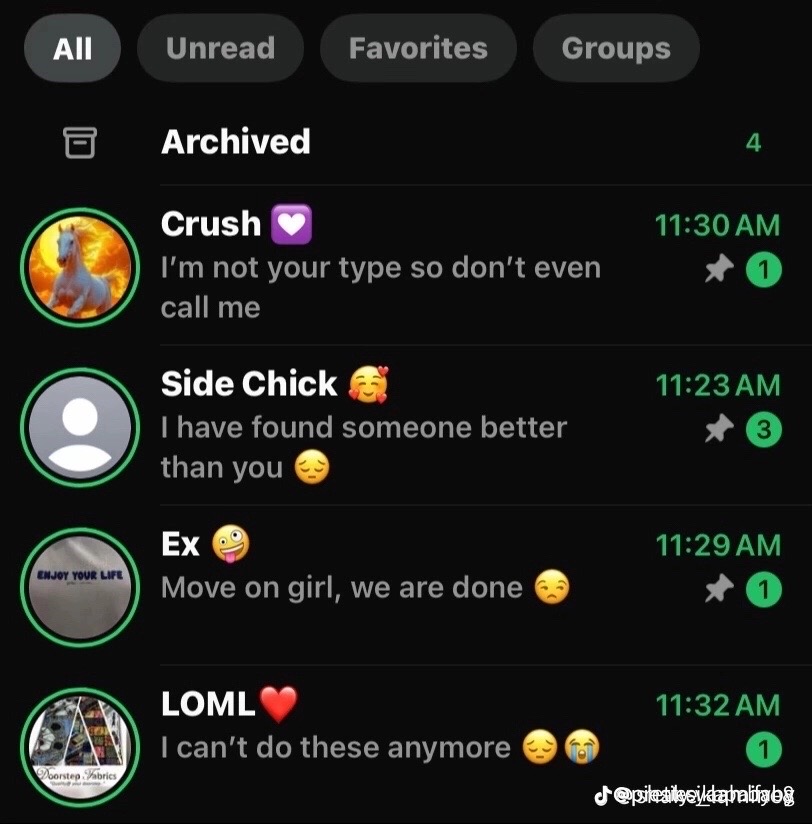View Crush's horse profile picture
812x824 pixels.
click(x=80, y=267)
